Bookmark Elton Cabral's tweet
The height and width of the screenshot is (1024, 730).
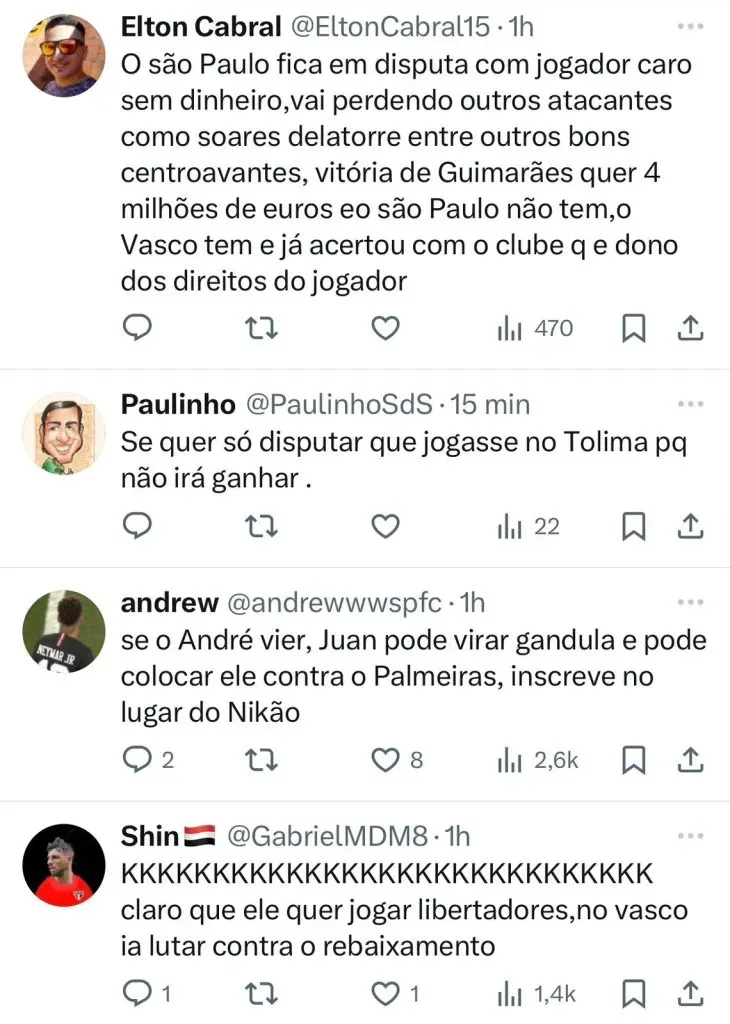coord(634,328)
